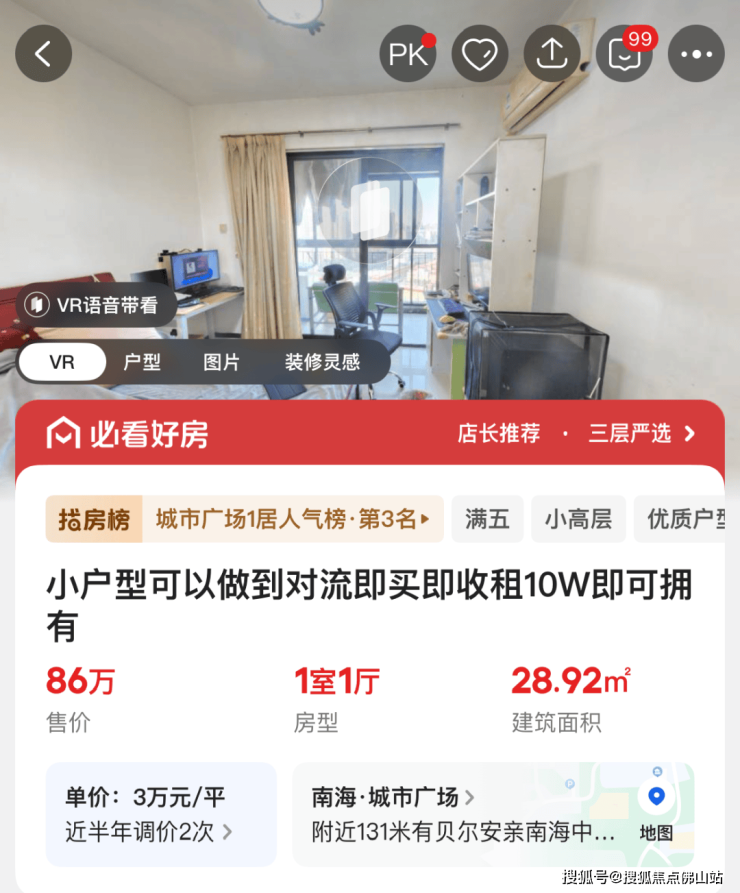Switch to the VR tab
This screenshot has width=740, height=893.
62,362
